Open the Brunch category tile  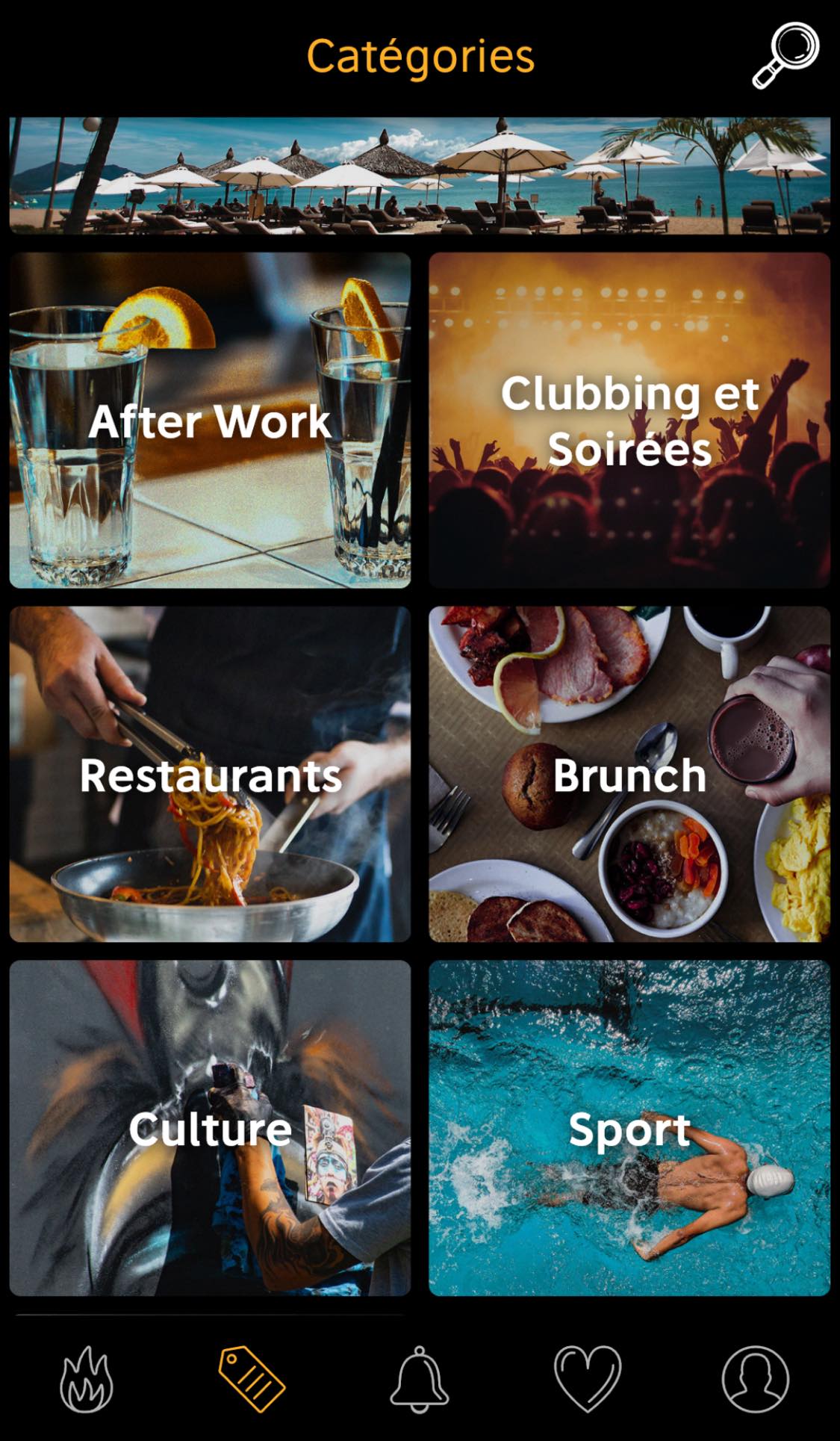click(x=629, y=774)
